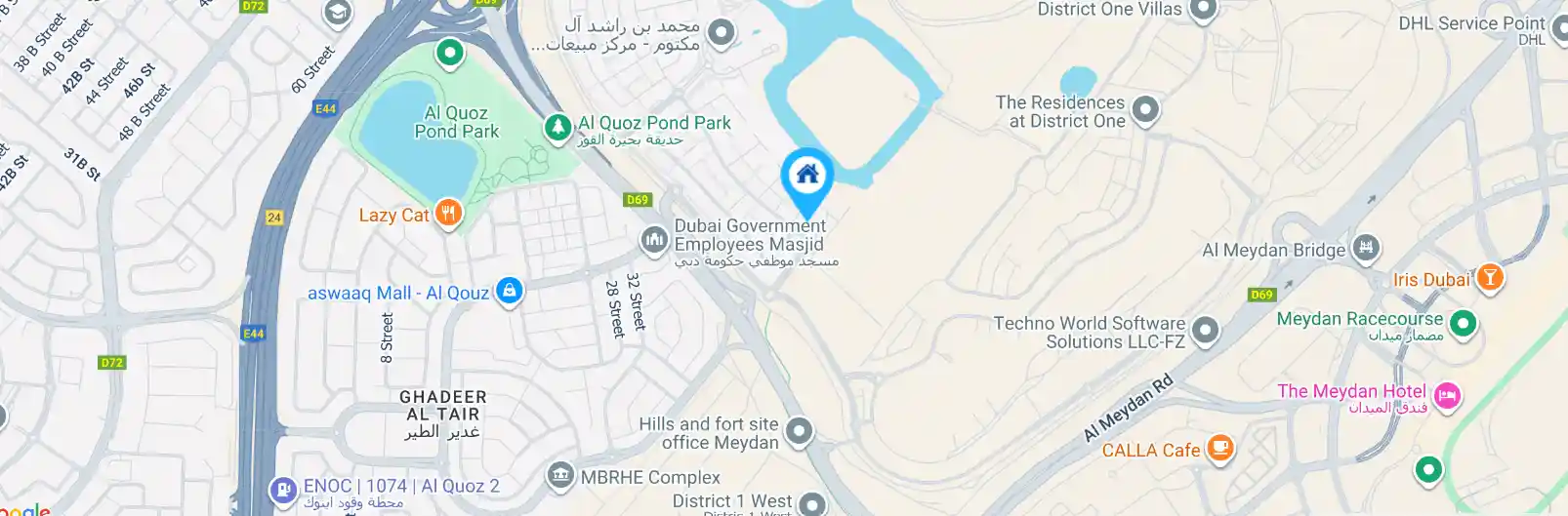Select the CALLA Cafe marker
Viewport: 1568px width, 516px height.
(x=1219, y=448)
